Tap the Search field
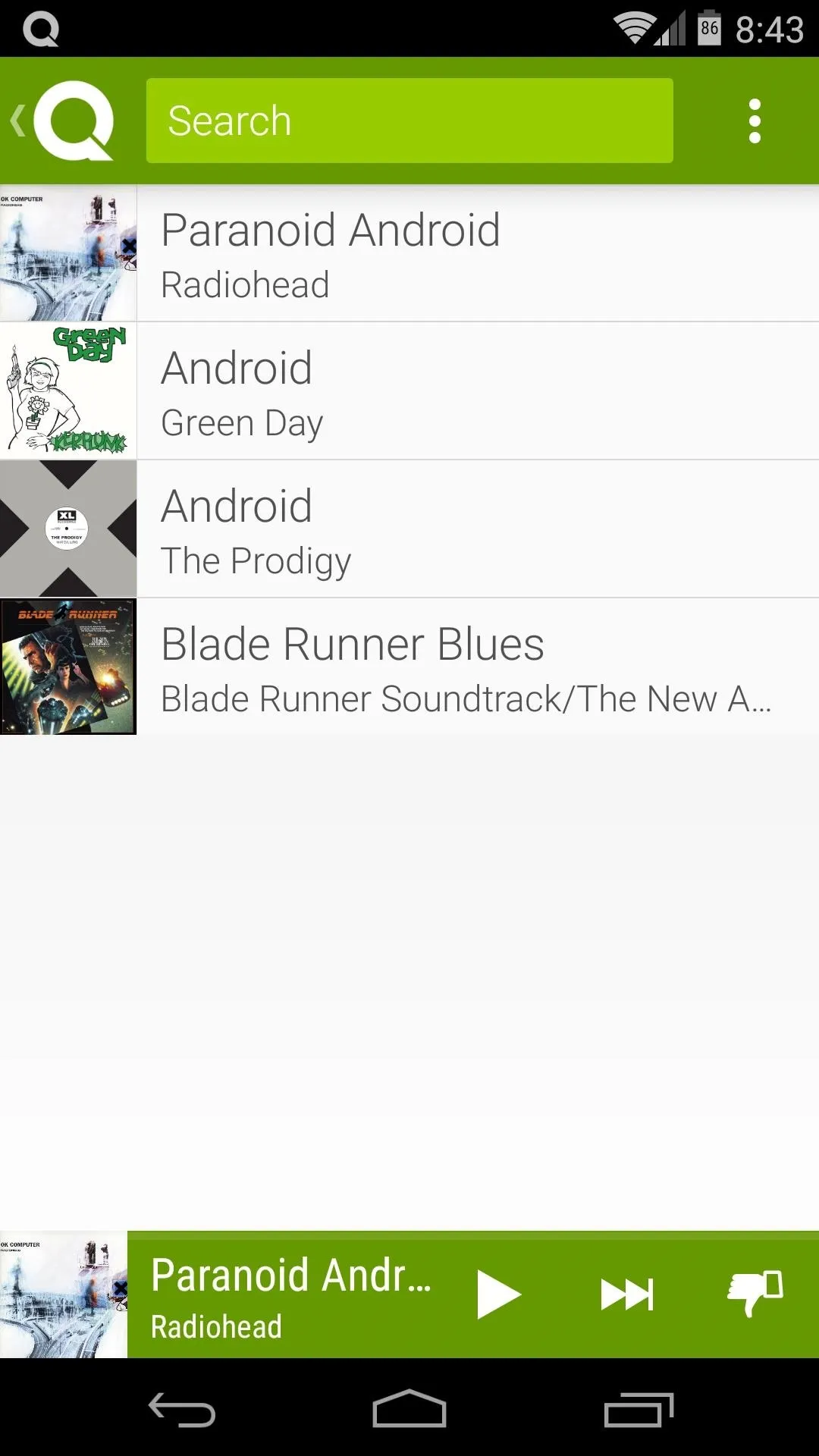Viewport: 819px width, 1456px height. tap(409, 121)
